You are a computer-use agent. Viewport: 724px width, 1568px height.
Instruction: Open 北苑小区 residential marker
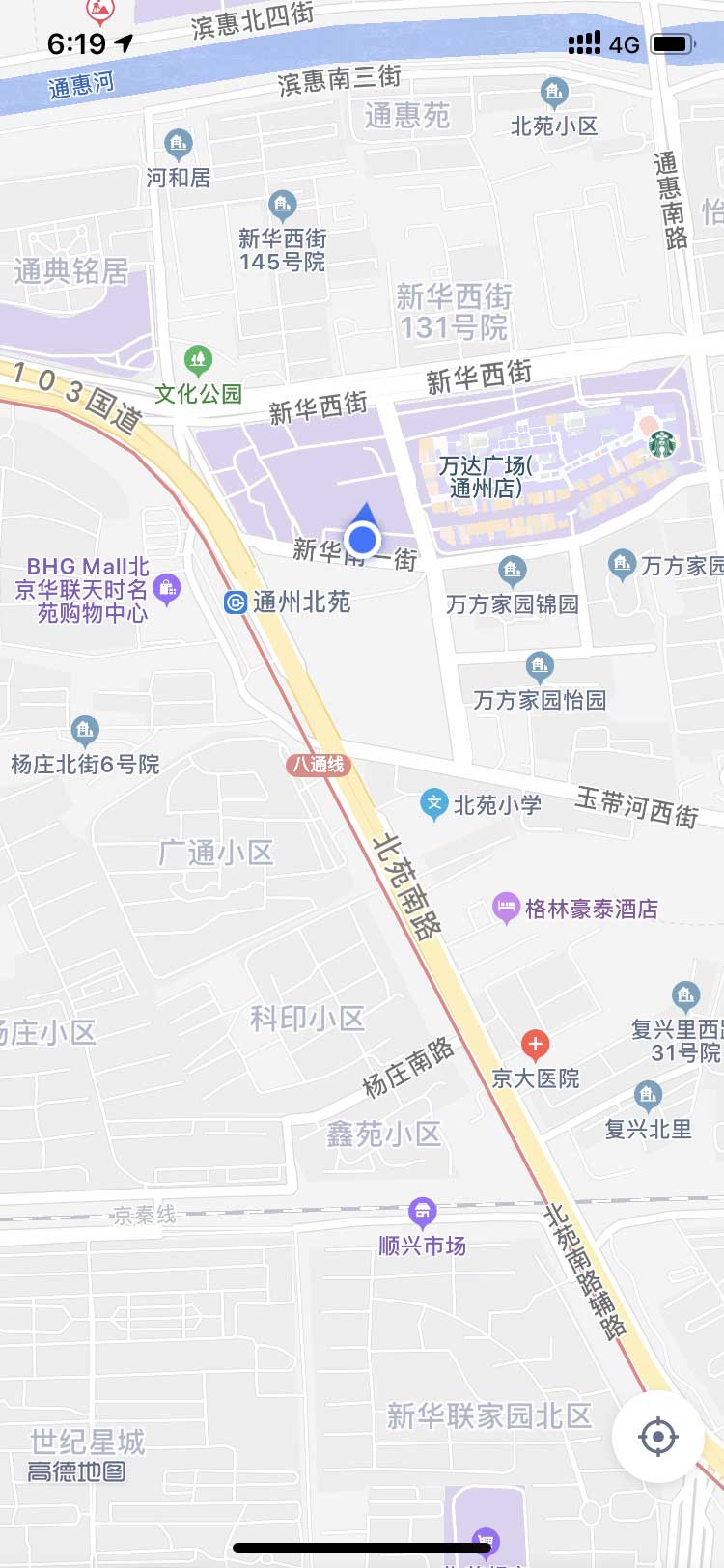[554, 93]
